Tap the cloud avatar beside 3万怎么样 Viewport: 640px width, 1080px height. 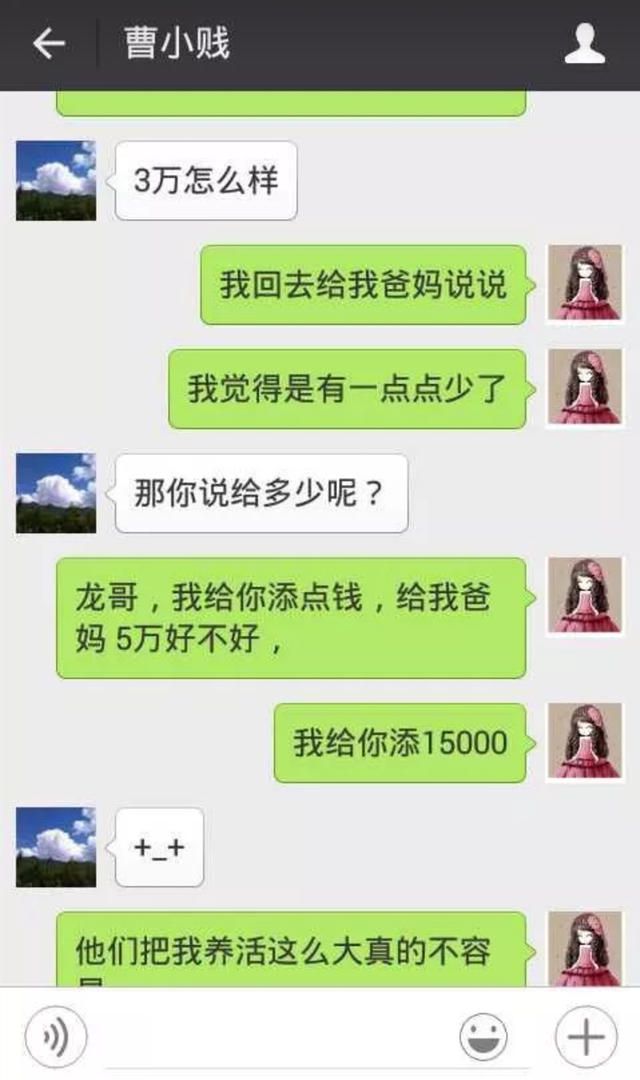pyautogui.click(x=56, y=180)
